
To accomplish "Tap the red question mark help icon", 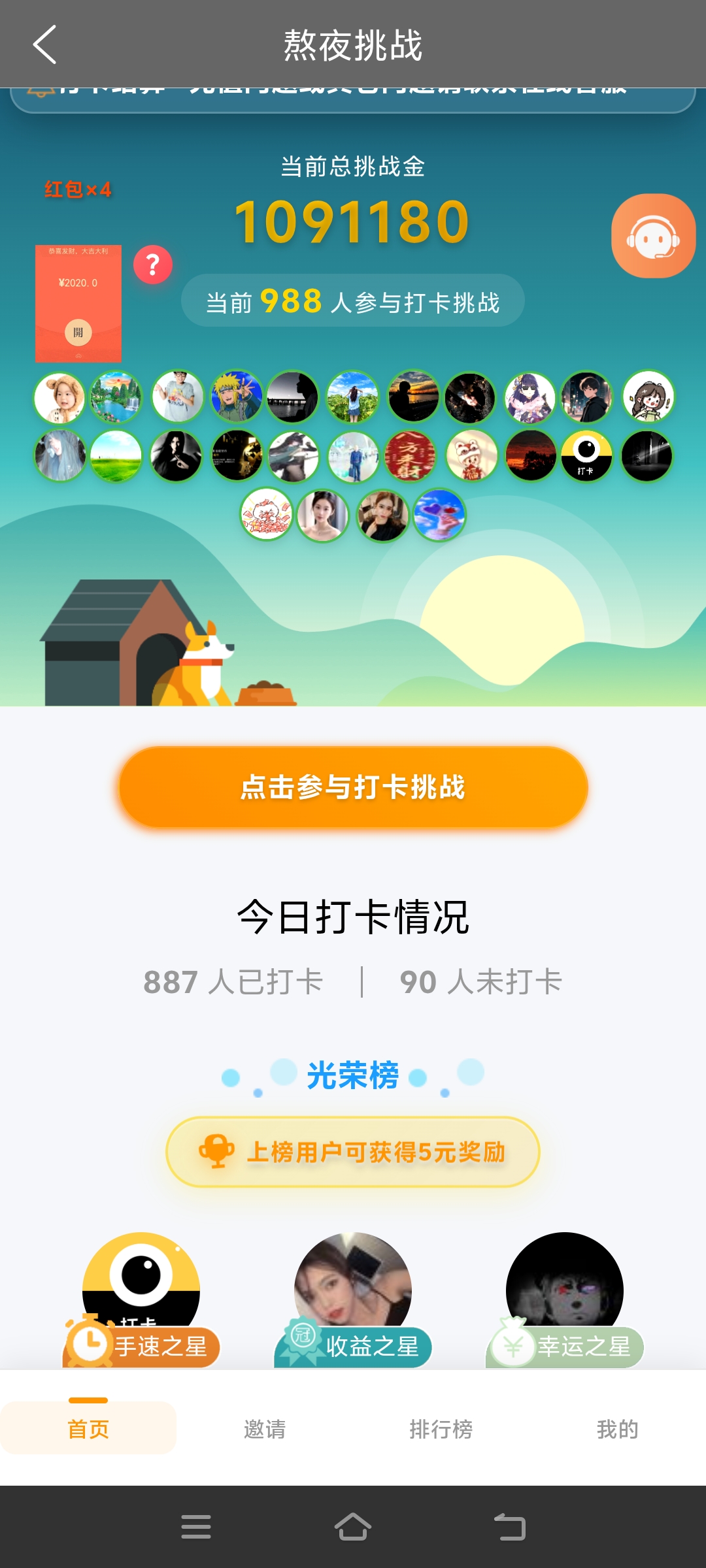I will click(153, 265).
